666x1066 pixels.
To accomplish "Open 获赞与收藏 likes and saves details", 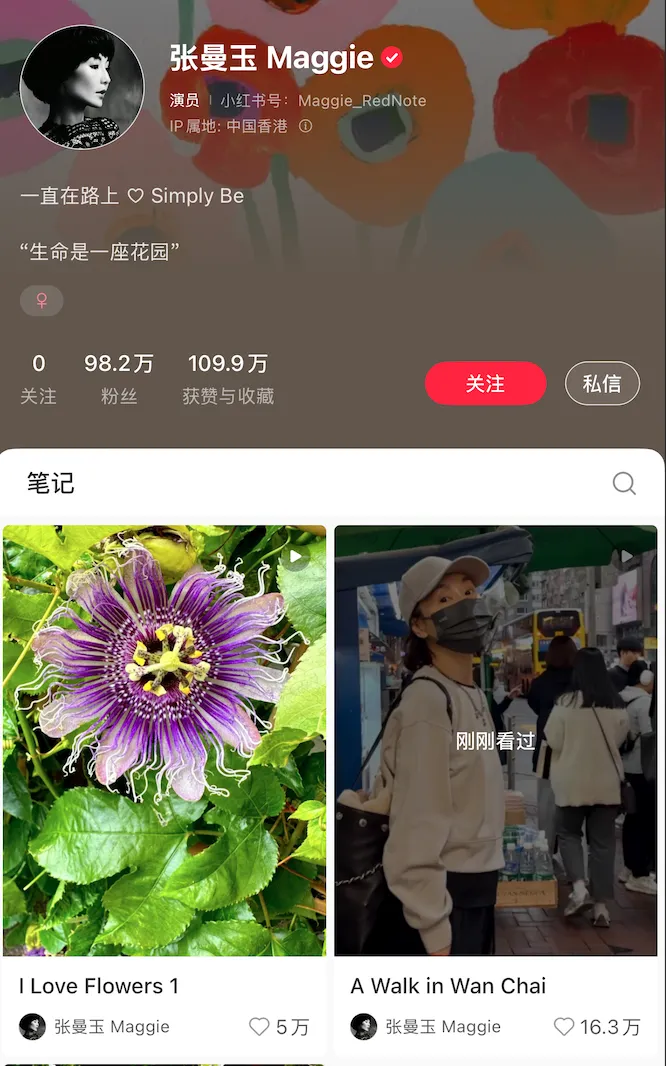I will click(228, 379).
